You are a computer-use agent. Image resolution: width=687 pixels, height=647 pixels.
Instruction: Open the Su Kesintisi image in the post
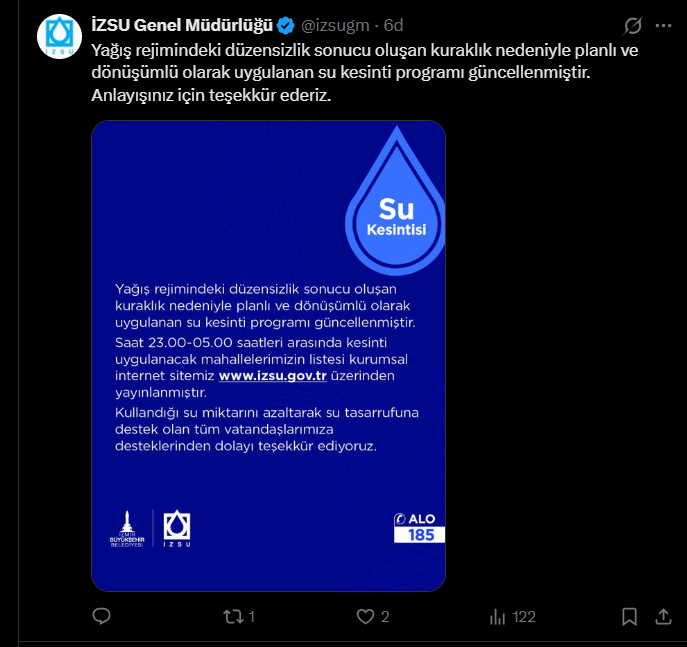coord(268,355)
